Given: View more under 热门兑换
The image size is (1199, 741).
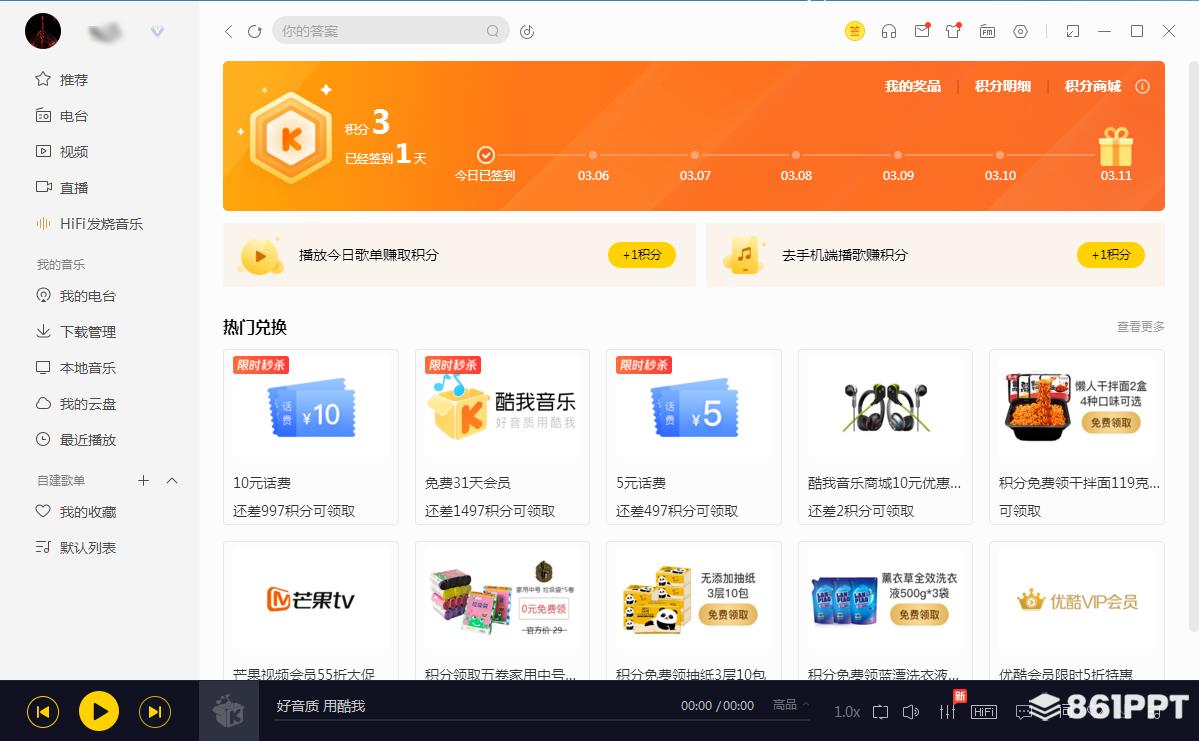Looking at the screenshot, I should (1140, 327).
